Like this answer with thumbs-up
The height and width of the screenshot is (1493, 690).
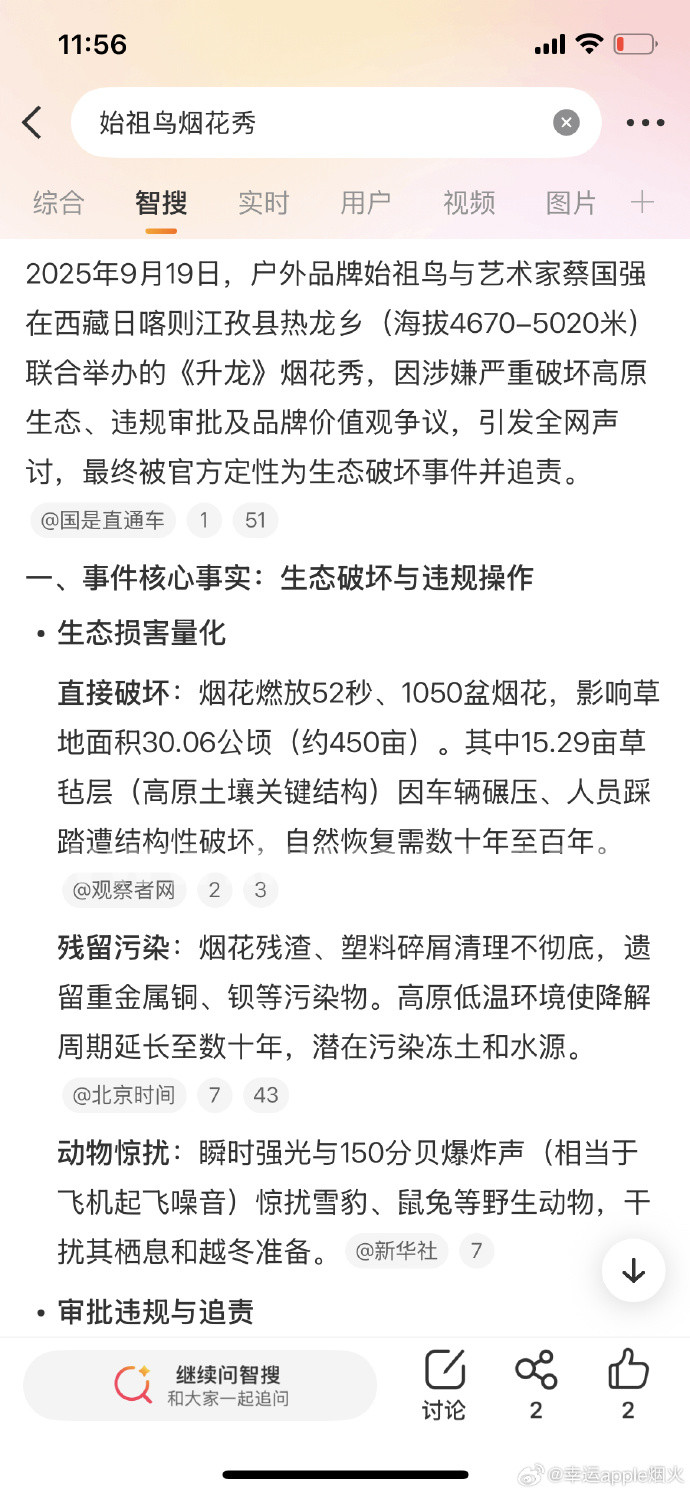coord(628,1386)
